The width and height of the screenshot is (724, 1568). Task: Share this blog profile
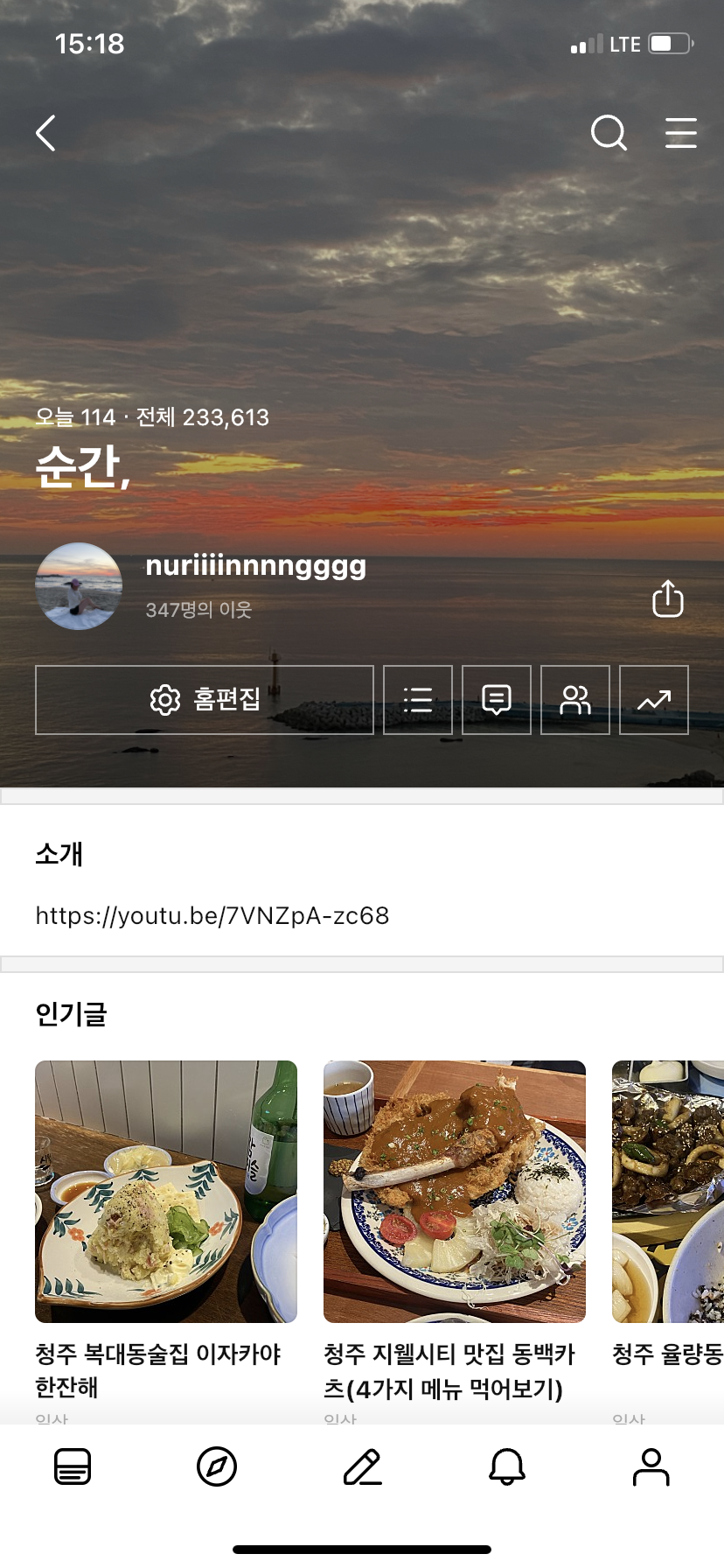click(x=668, y=599)
